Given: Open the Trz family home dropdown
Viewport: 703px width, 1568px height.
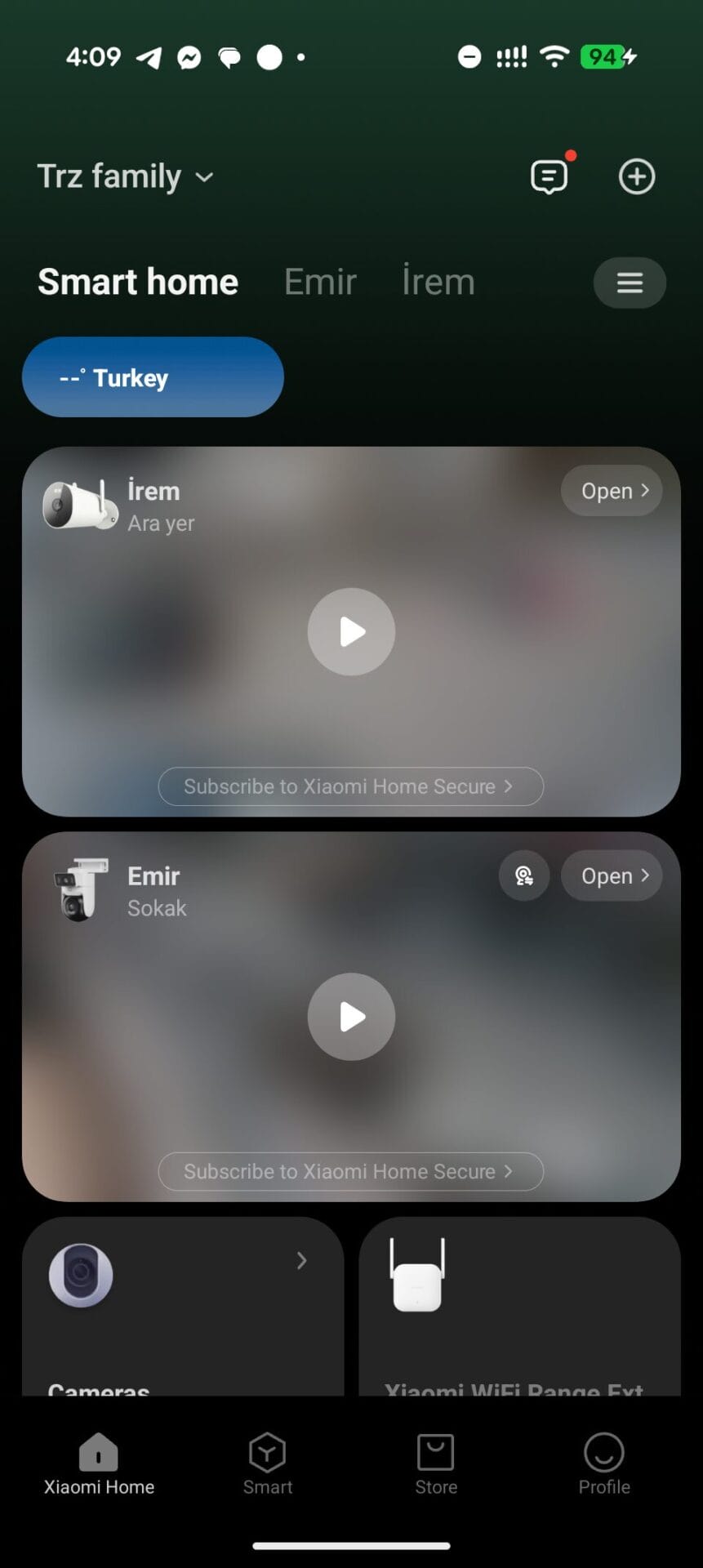Looking at the screenshot, I should 126,176.
